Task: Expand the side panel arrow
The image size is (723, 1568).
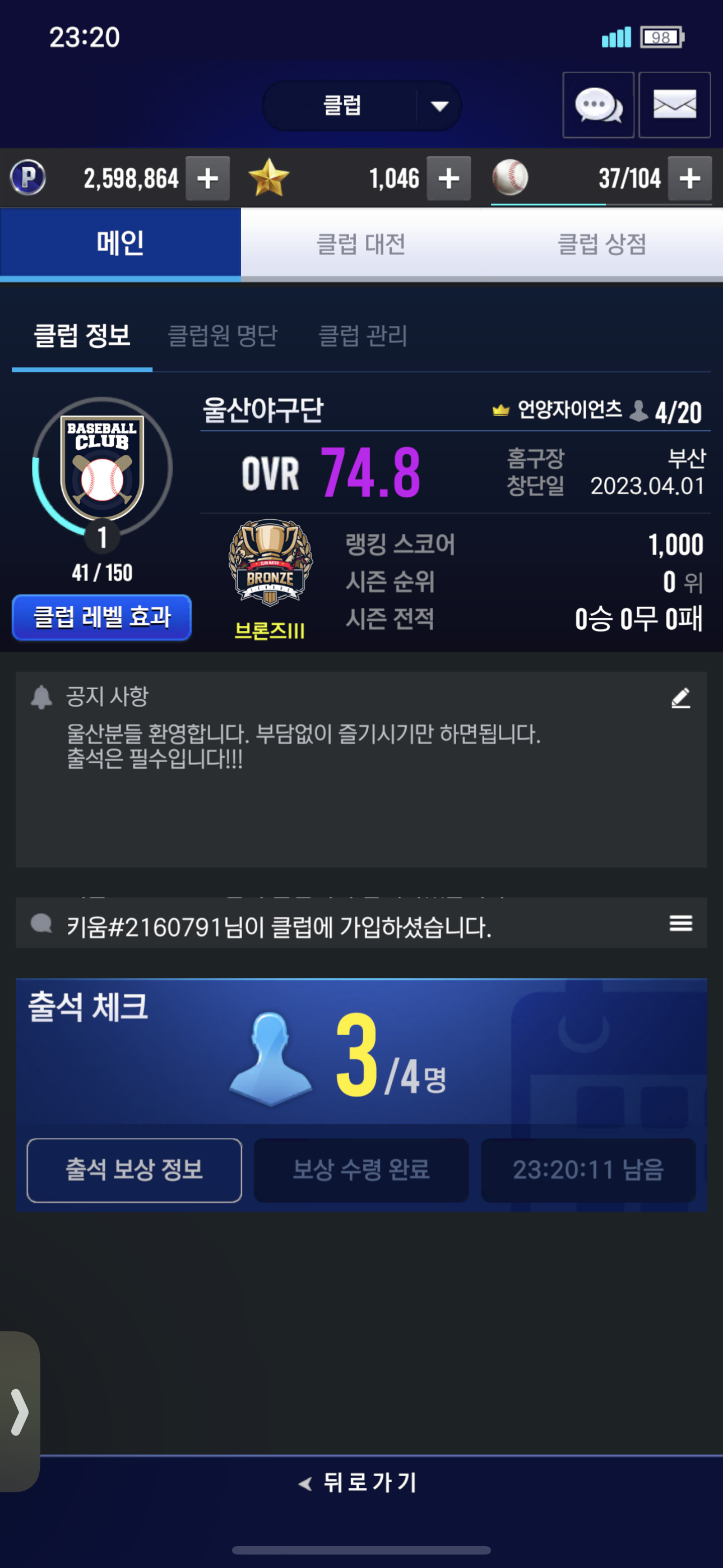Action: click(x=20, y=1412)
